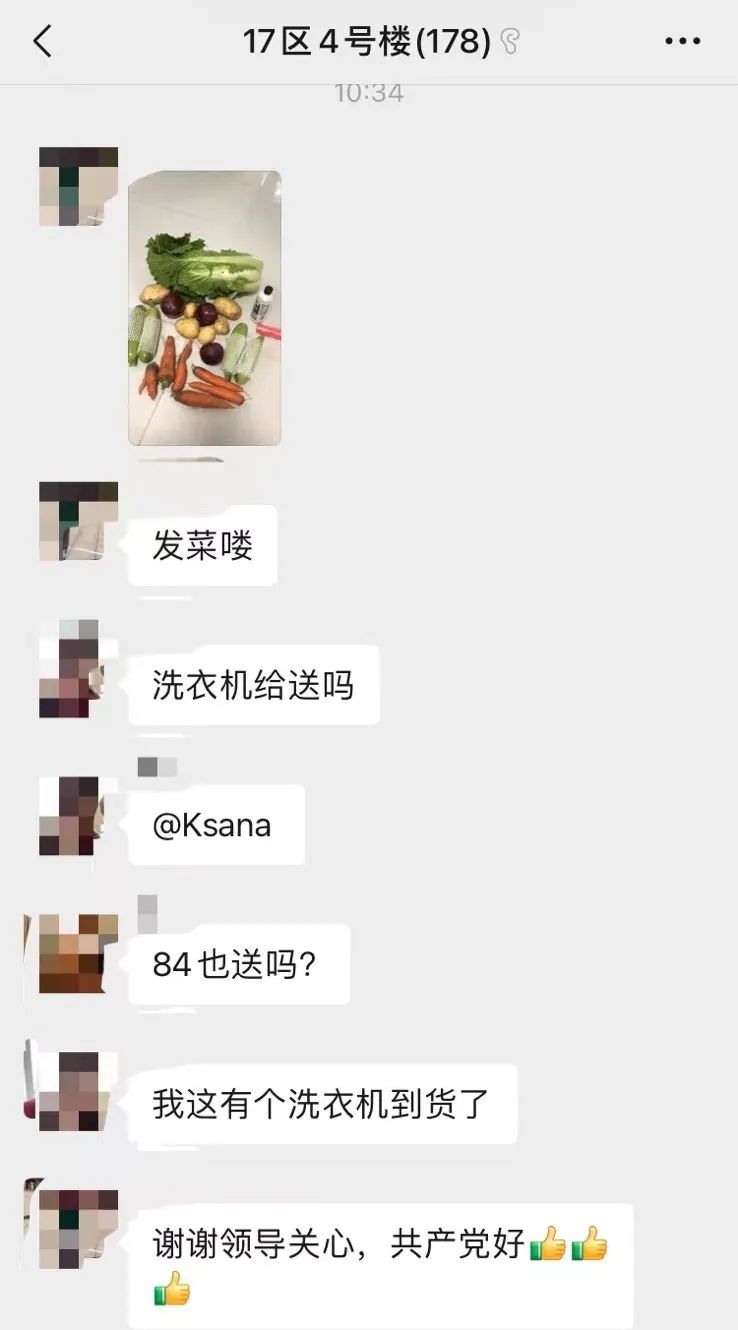Viewport: 738px width, 1330px height.
Task: Go back from the group chat
Action: click(x=42, y=42)
